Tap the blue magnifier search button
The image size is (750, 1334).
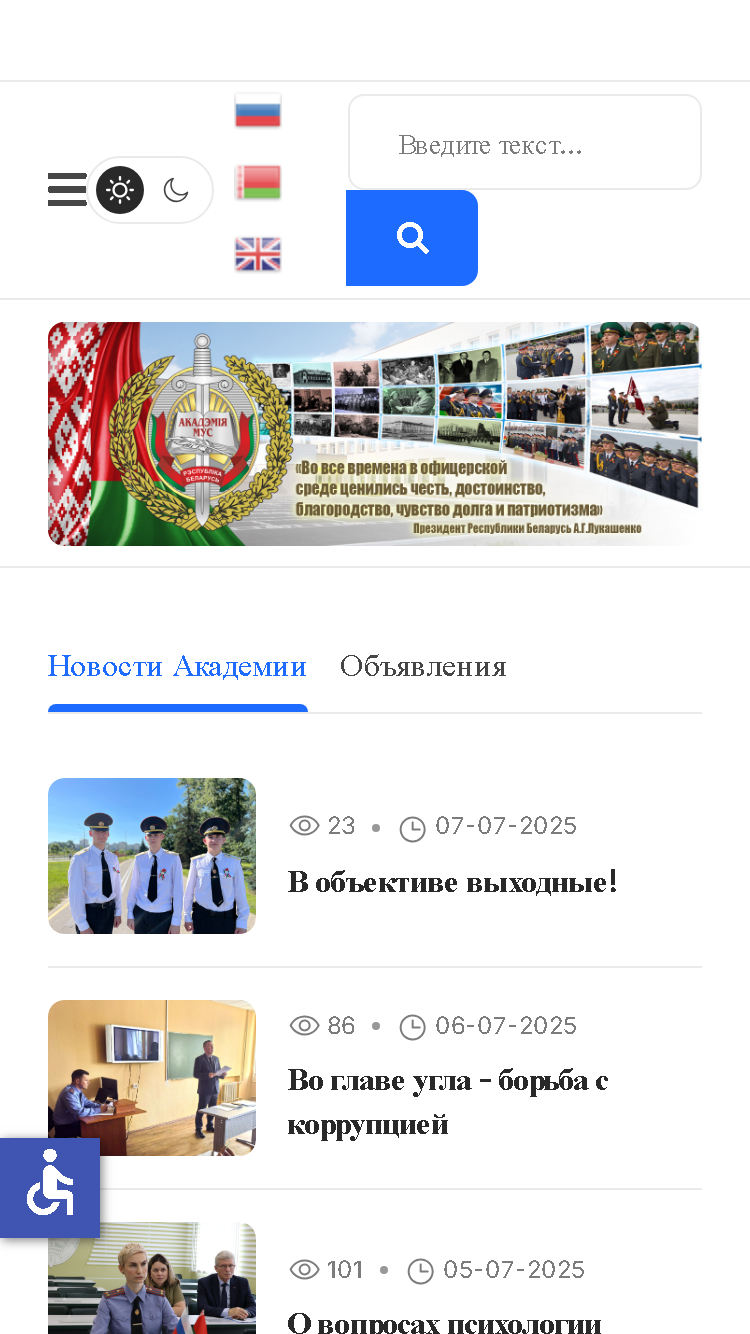tap(412, 238)
